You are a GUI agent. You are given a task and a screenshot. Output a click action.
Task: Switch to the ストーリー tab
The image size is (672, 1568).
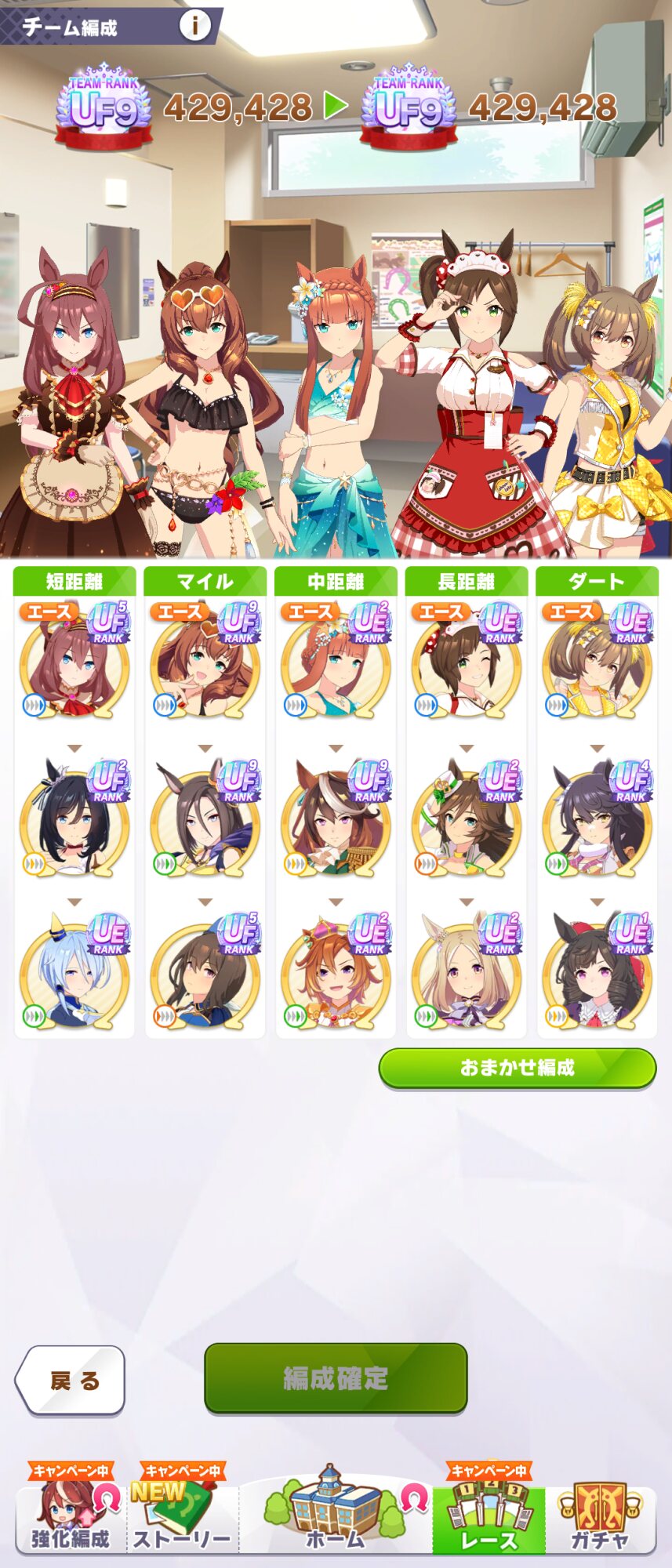coord(182,1513)
